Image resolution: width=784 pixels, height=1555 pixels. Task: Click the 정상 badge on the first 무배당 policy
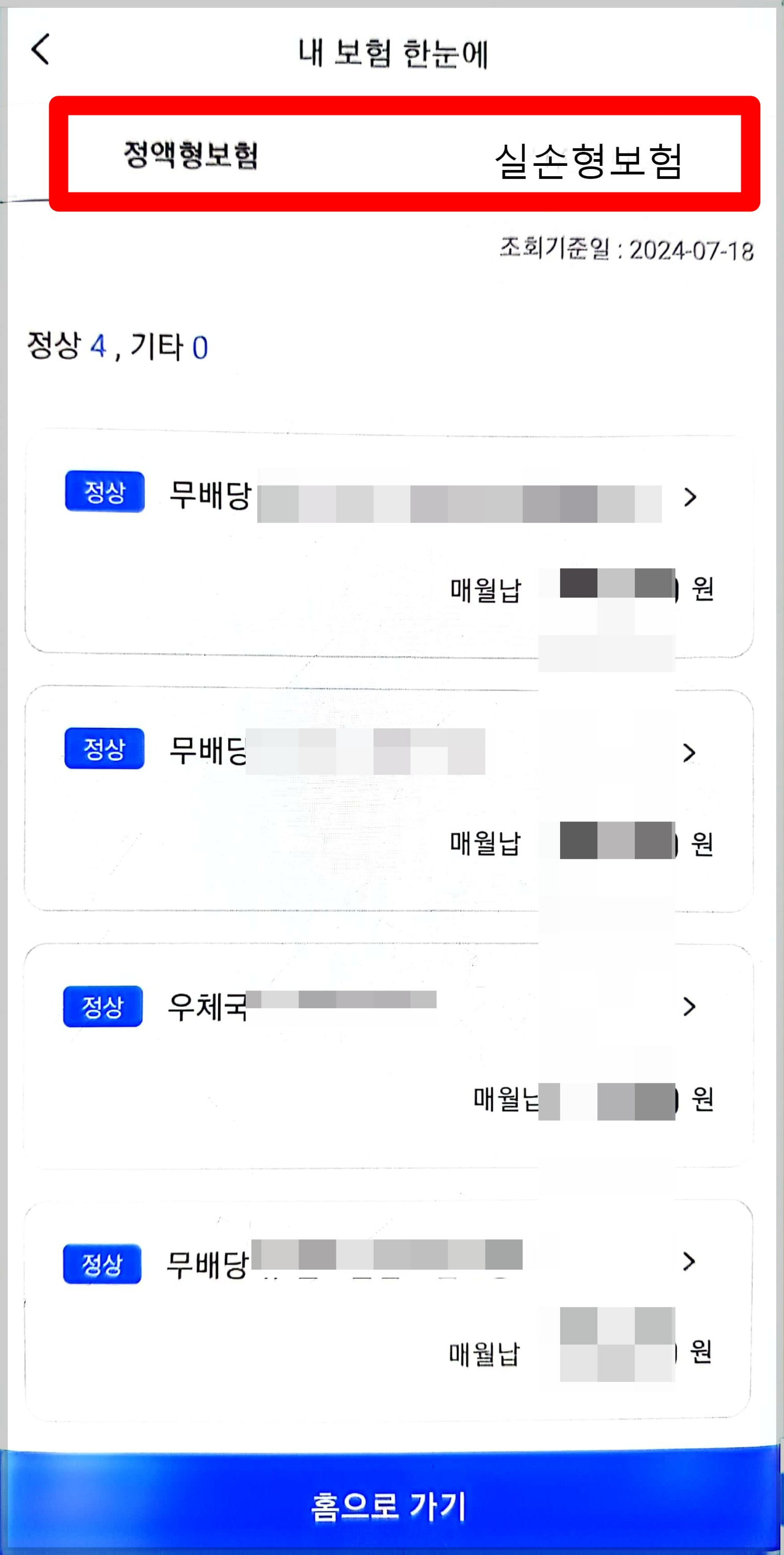[104, 492]
